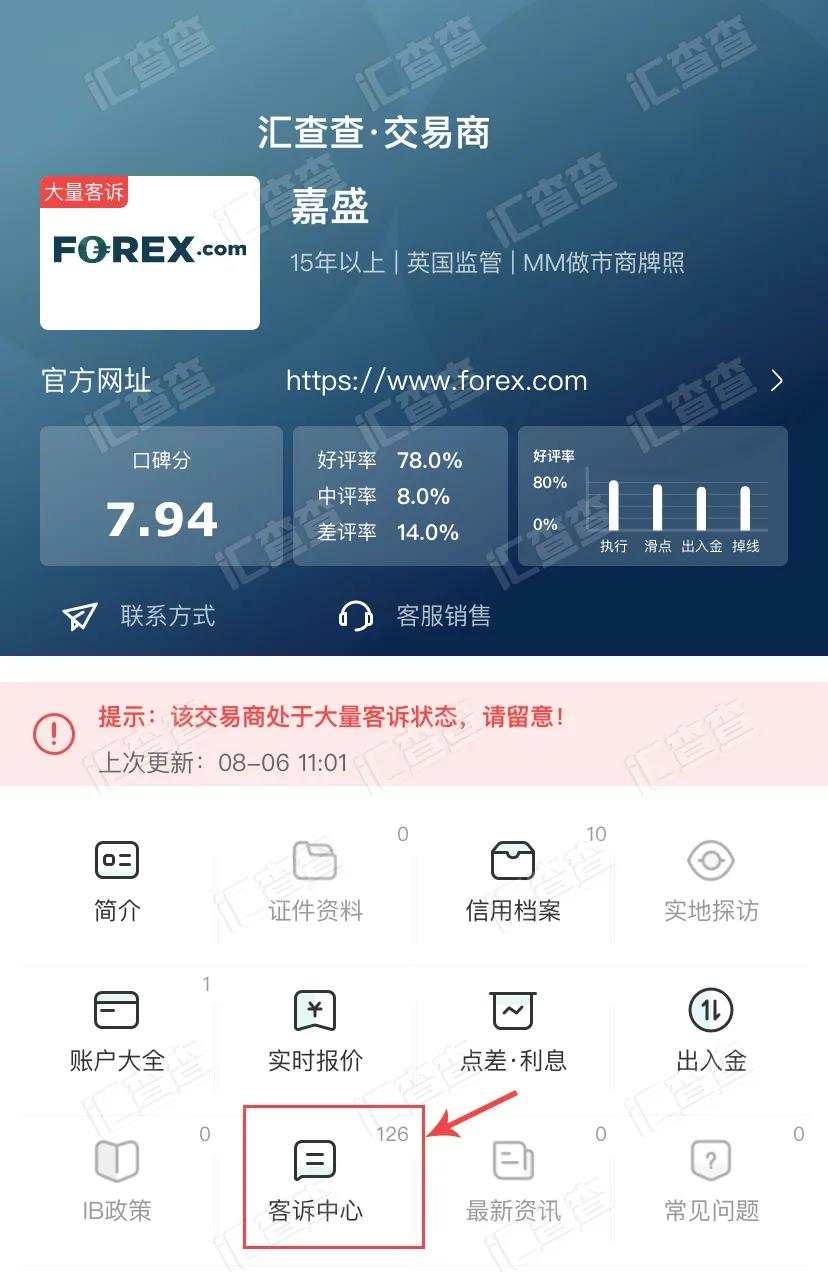Open 点差·利息 spreads and interest
The image size is (828, 1272).
point(513,1031)
